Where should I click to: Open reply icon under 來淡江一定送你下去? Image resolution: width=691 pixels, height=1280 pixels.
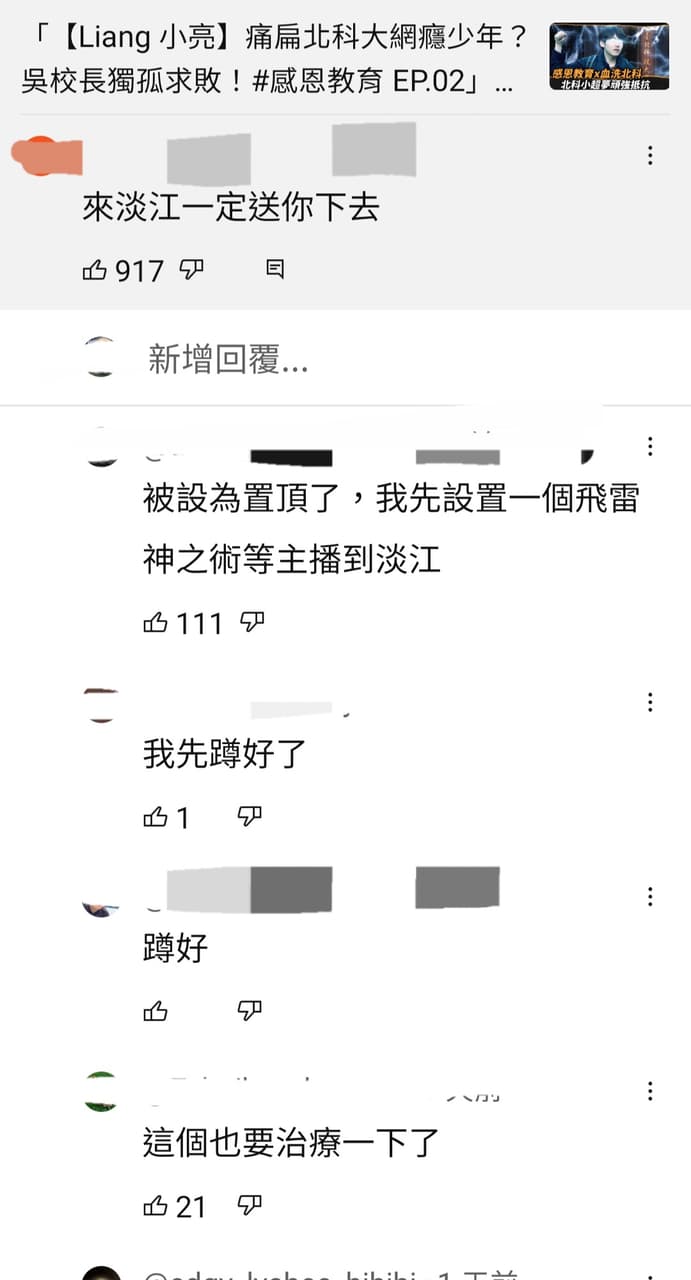pyautogui.click(x=275, y=269)
